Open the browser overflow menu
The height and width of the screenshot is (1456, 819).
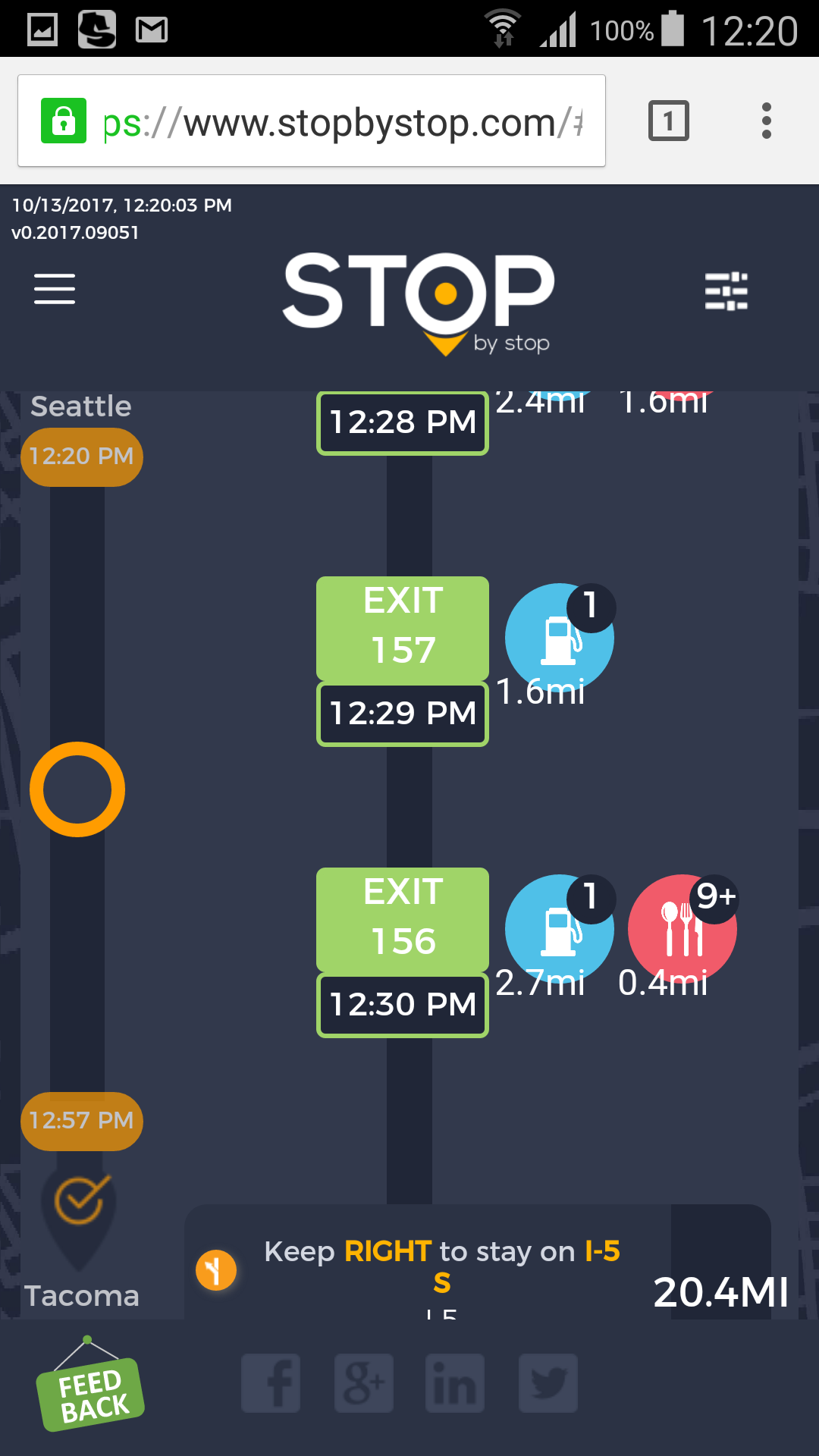pyautogui.click(x=766, y=121)
